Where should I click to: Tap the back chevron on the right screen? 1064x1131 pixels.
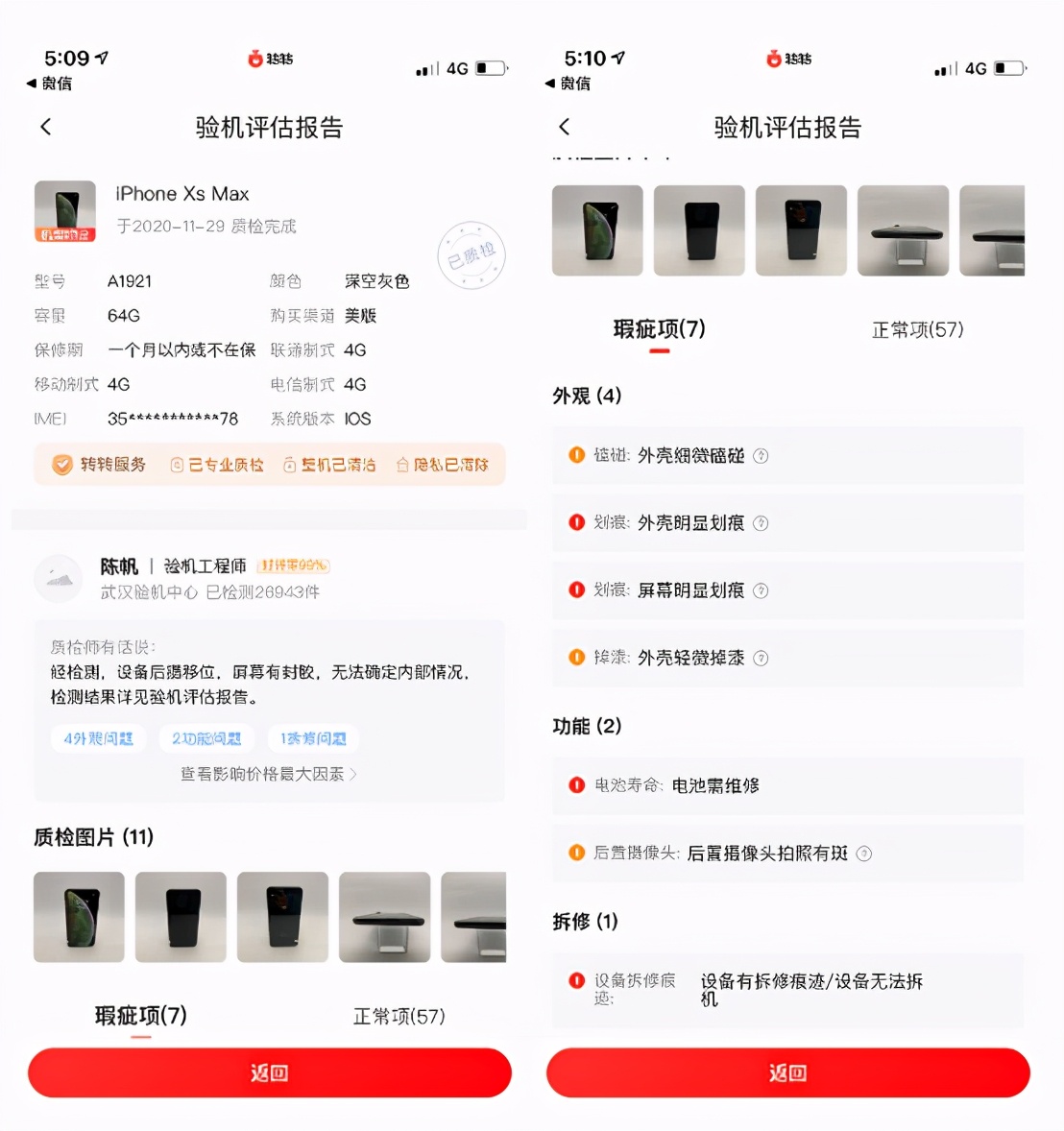tap(565, 127)
